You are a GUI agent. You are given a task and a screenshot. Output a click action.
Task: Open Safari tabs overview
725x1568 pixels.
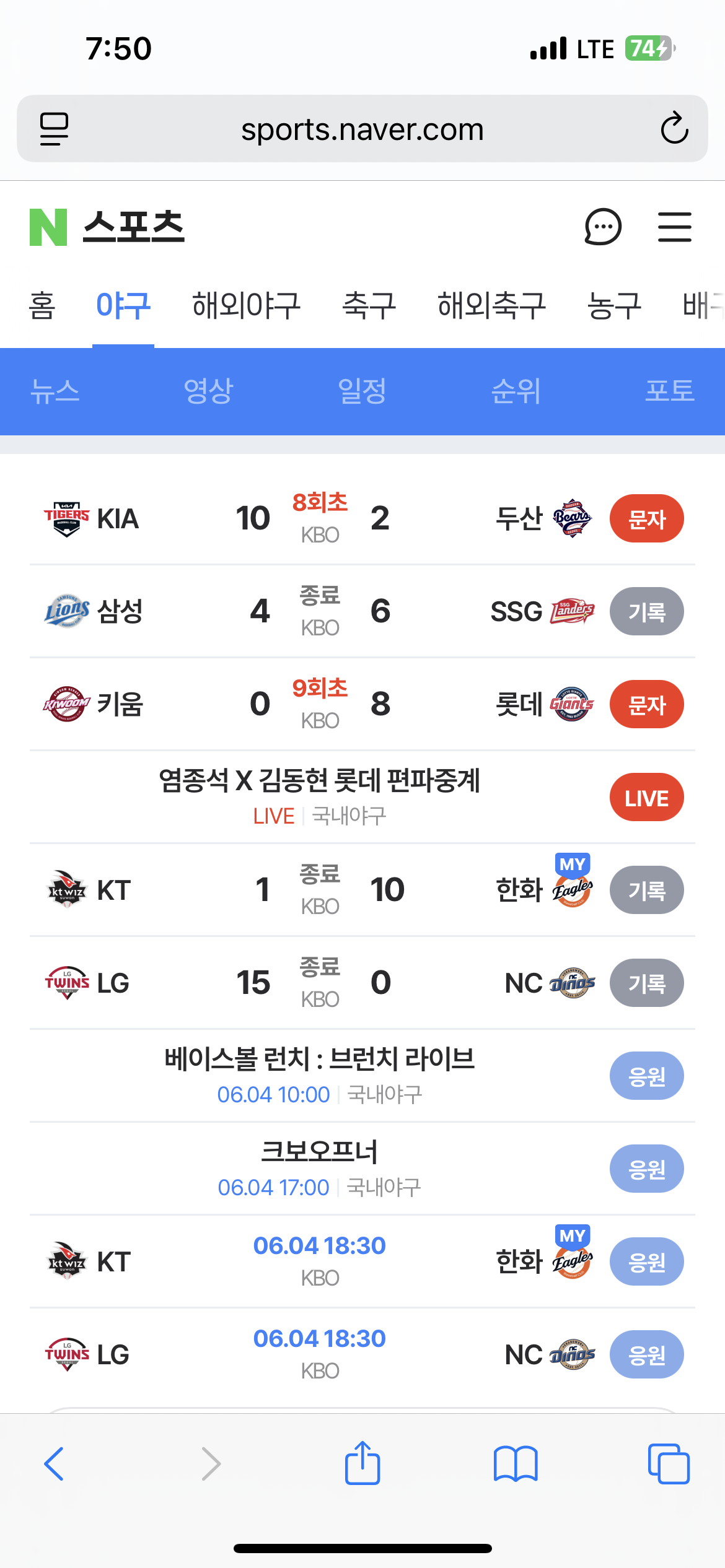(x=669, y=1464)
